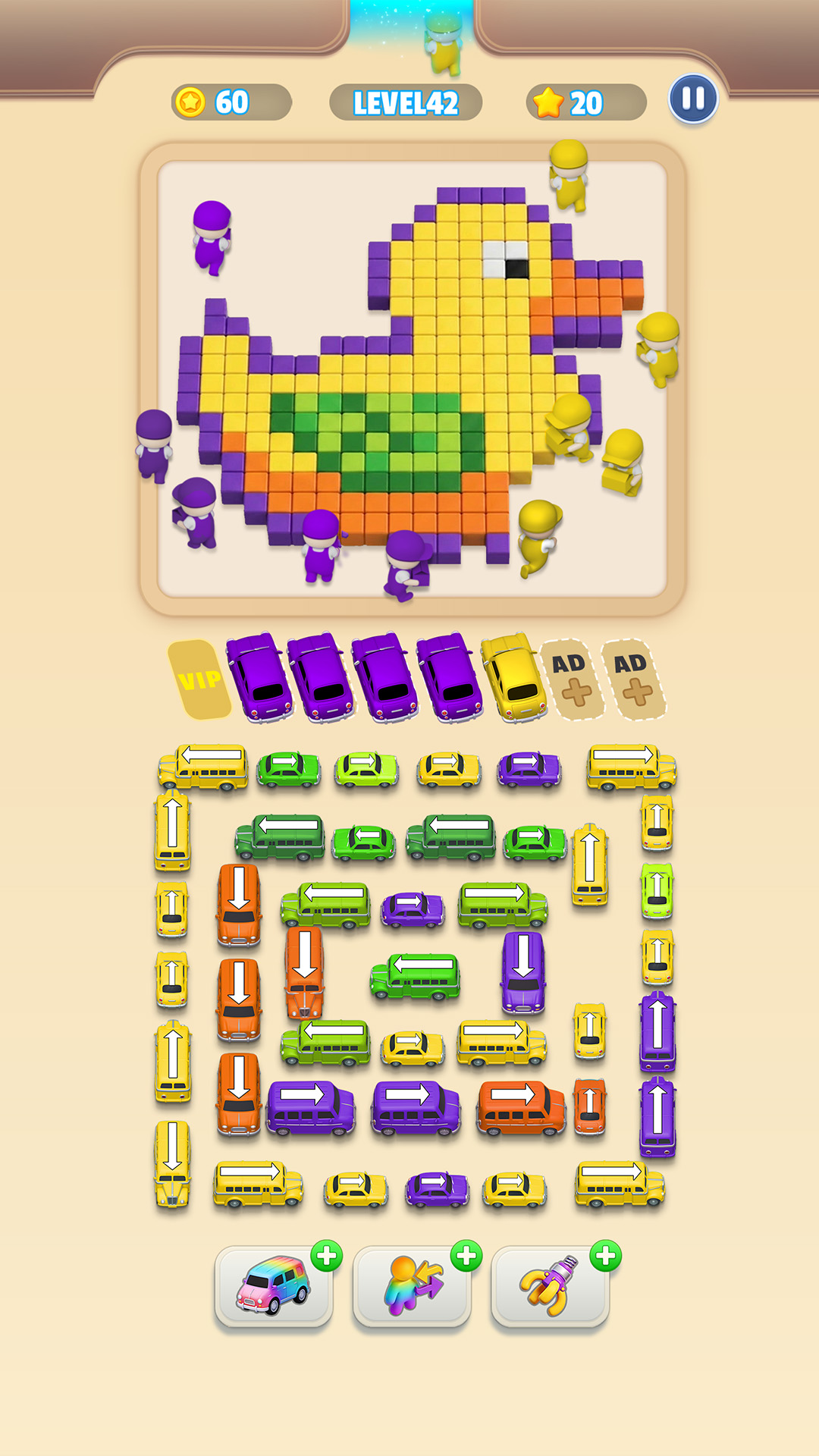Viewport: 819px width, 1456px height.
Task: Tap the light green car pointing up
Action: click(657, 890)
